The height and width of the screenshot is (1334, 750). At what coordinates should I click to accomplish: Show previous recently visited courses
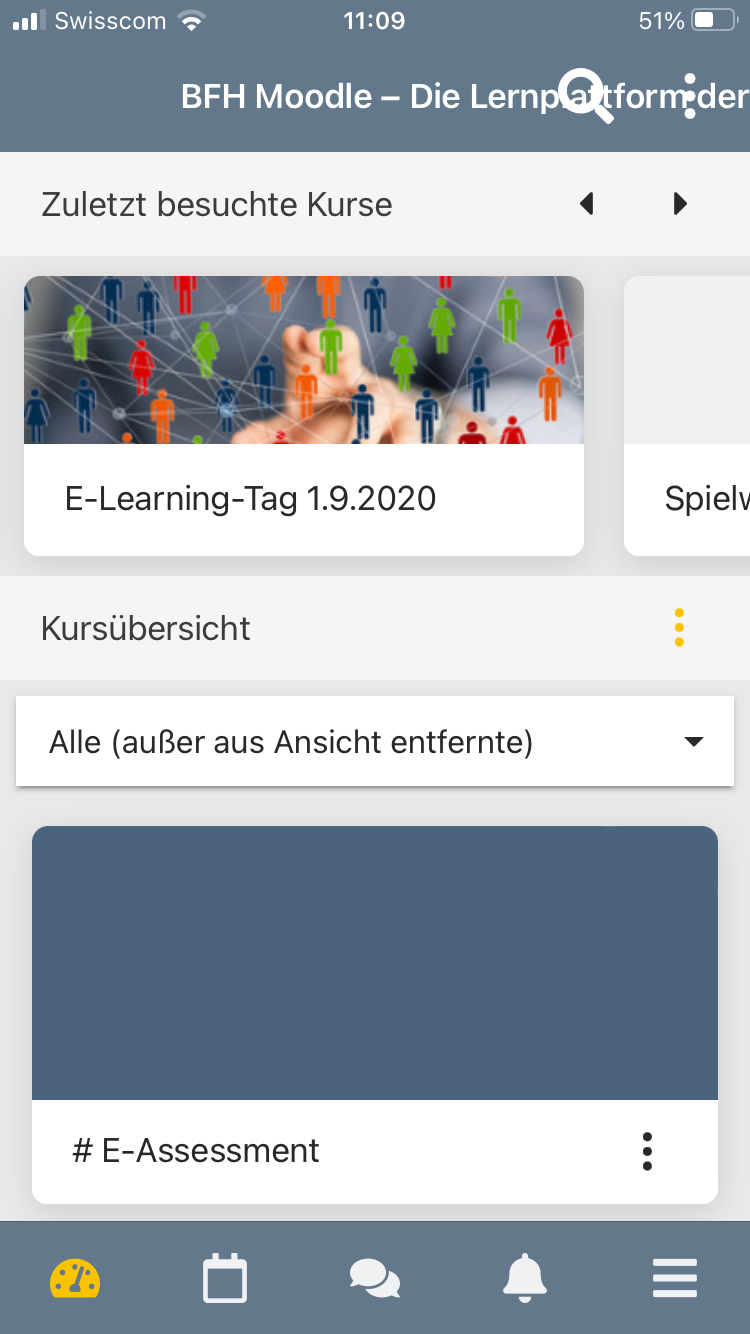click(x=587, y=204)
